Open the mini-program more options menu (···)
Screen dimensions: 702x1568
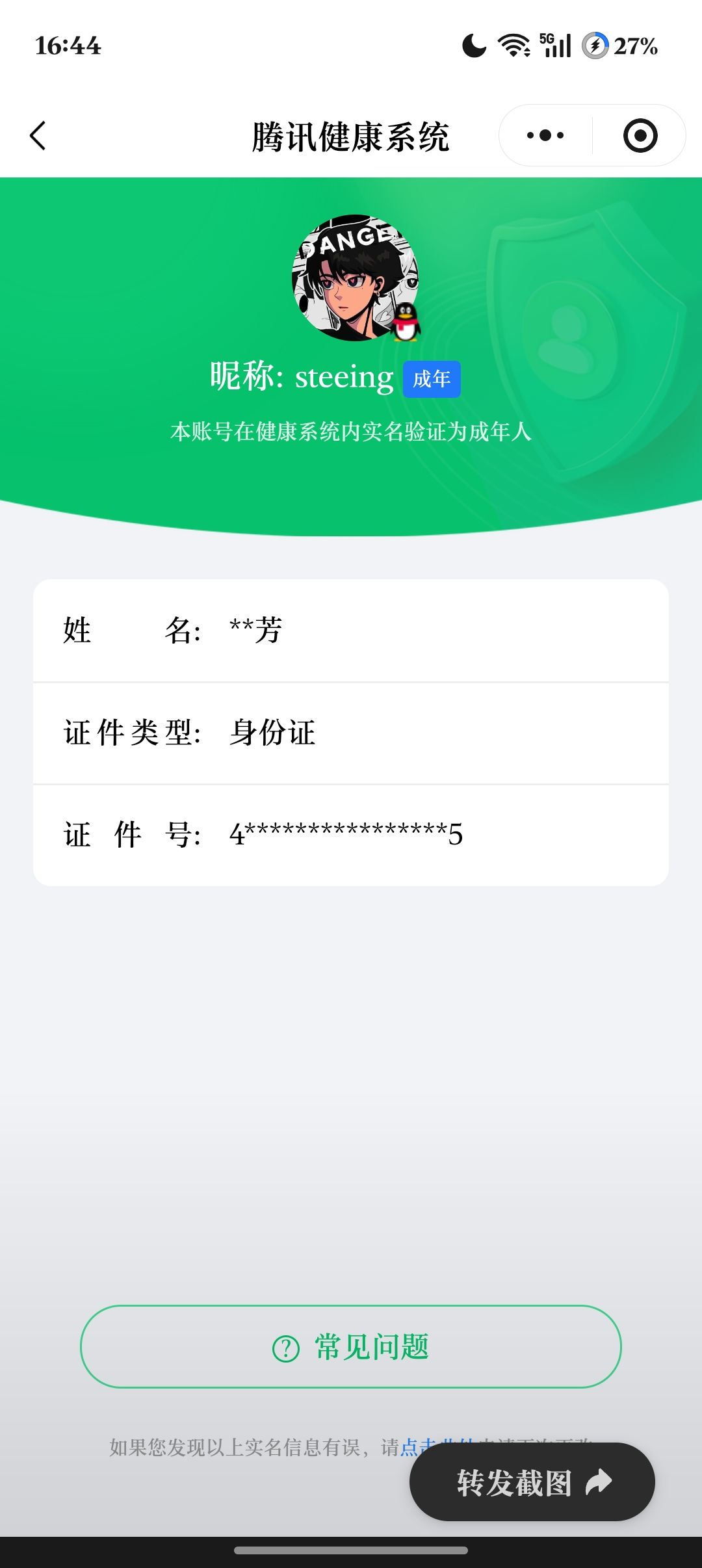[543, 135]
